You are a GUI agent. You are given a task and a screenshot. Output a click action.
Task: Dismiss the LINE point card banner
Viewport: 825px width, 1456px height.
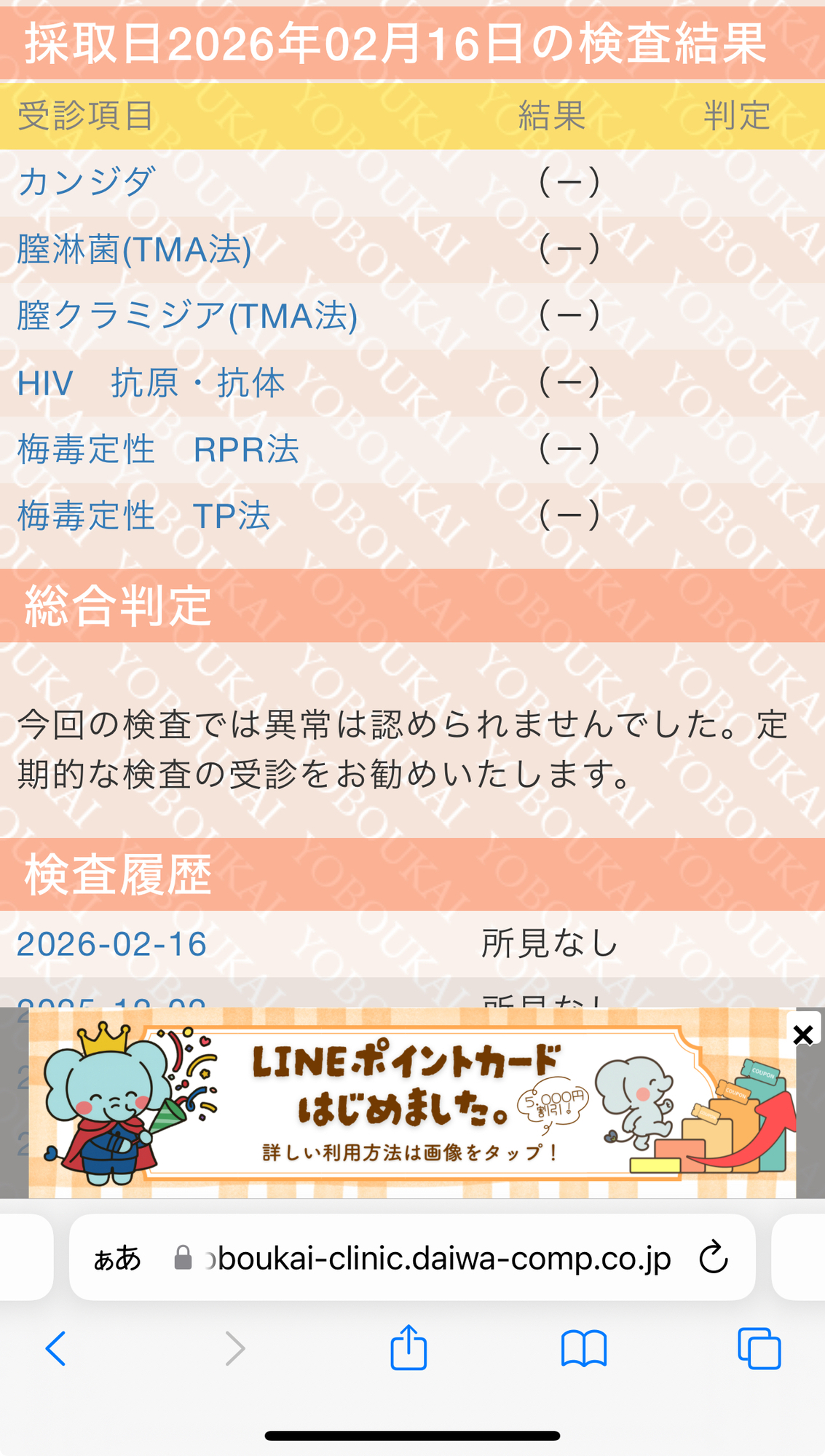[x=802, y=1034]
